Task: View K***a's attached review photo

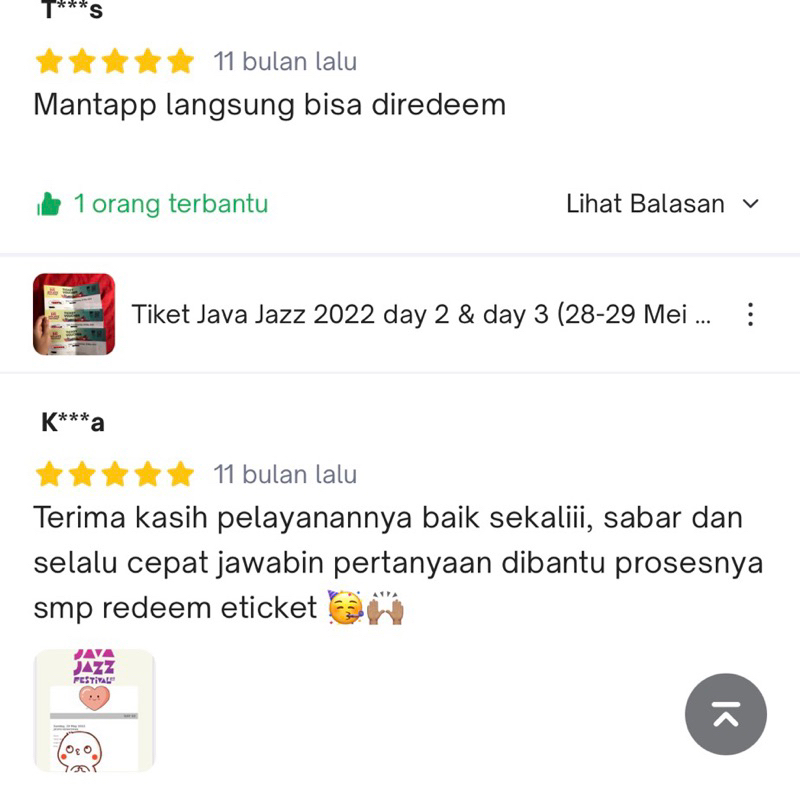Action: point(94,710)
